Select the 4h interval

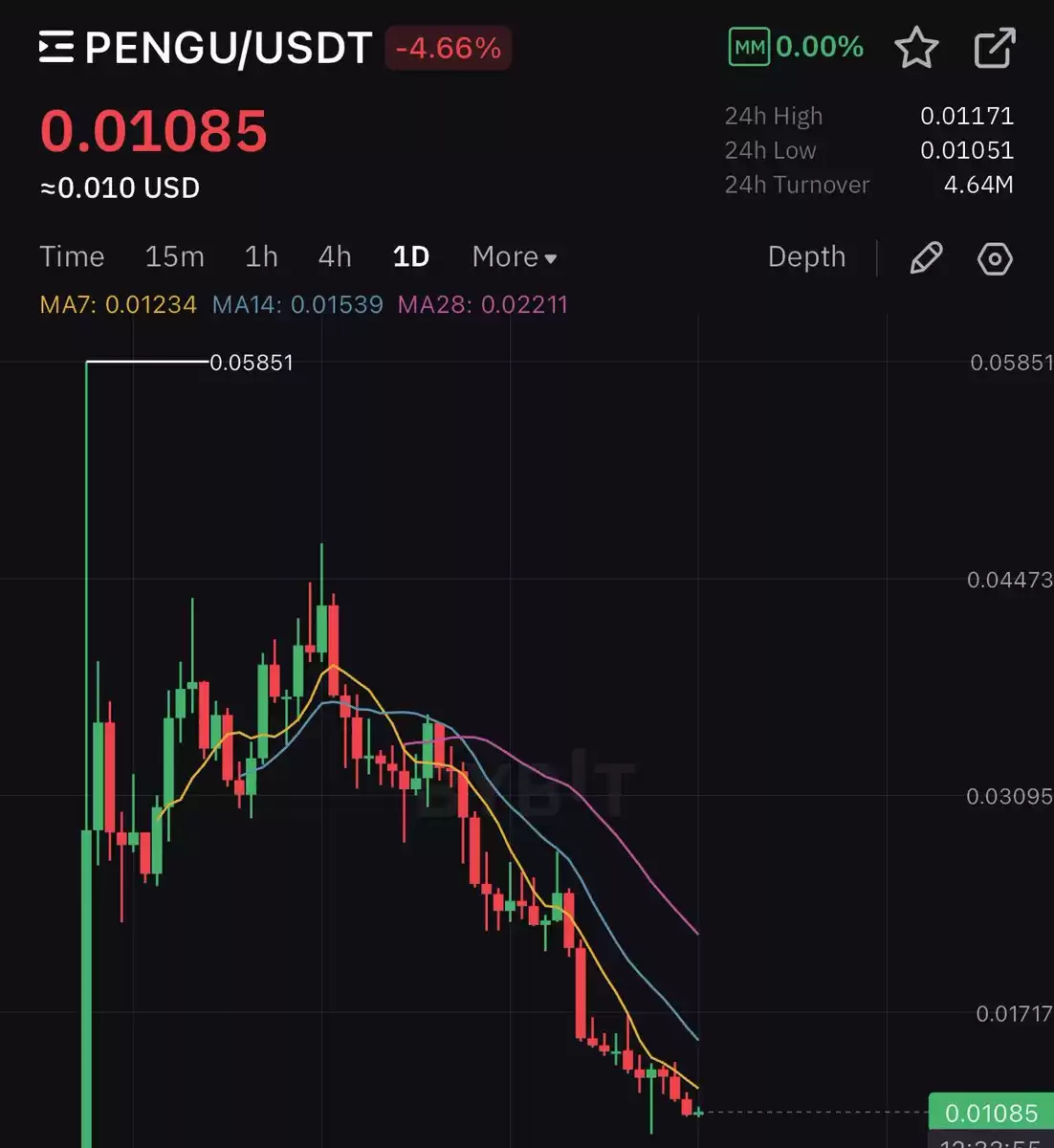(335, 256)
